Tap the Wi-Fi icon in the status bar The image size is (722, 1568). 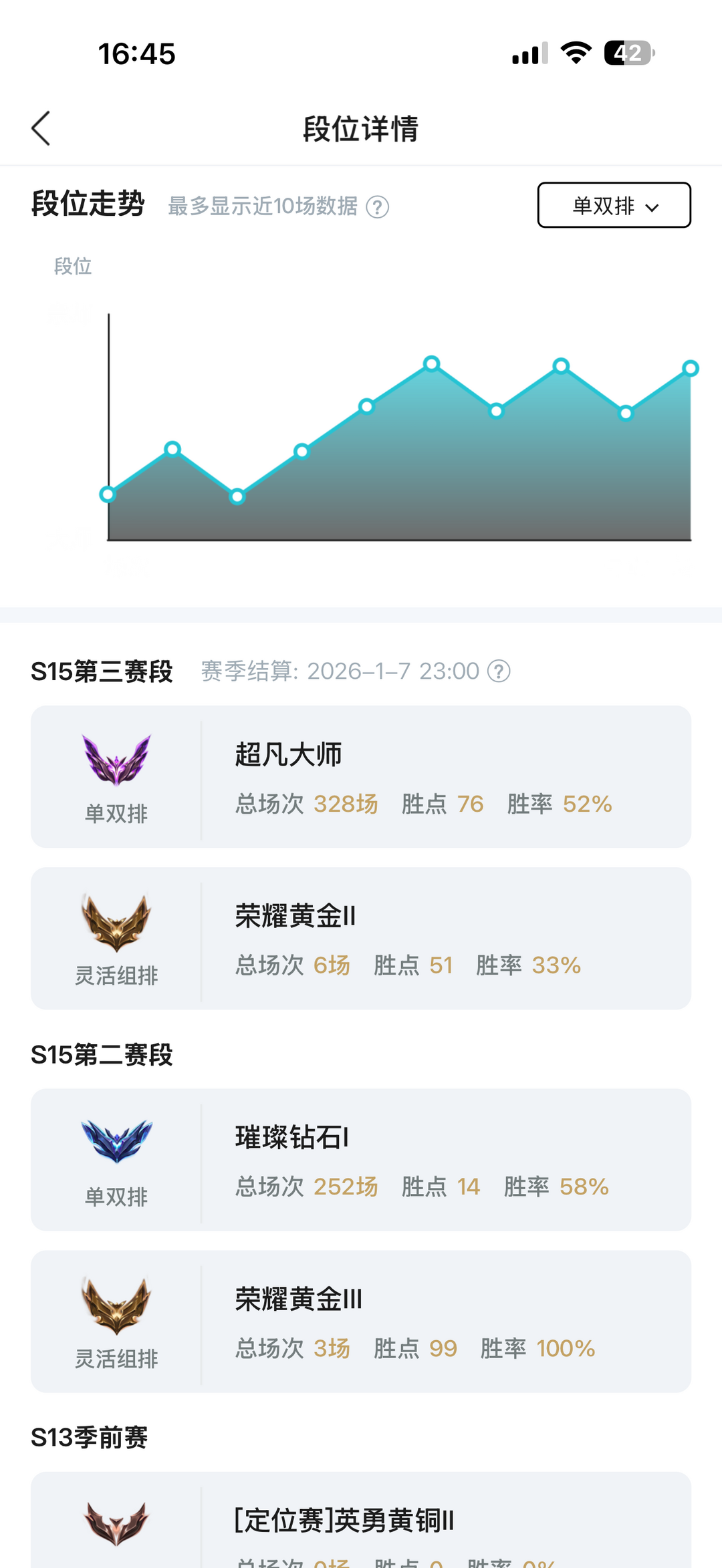pyautogui.click(x=576, y=52)
